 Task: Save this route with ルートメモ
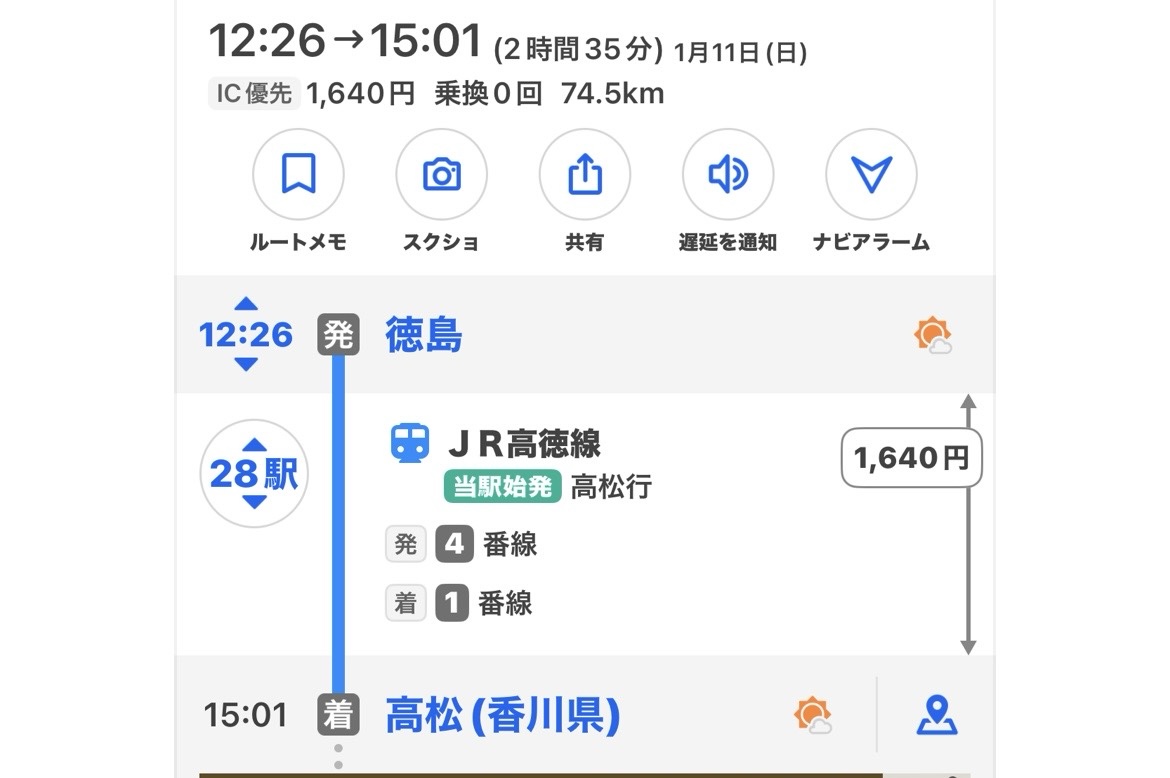coord(298,175)
